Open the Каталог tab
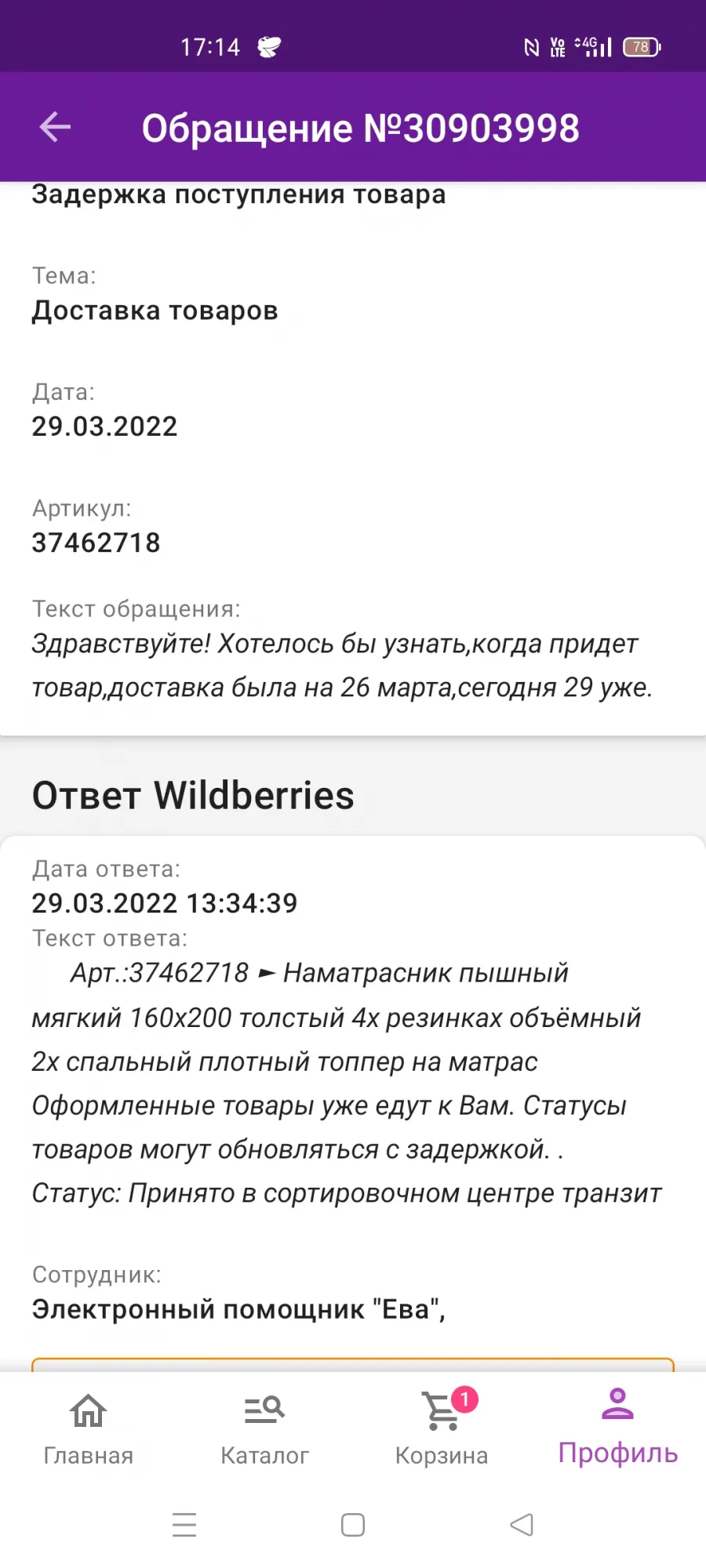Image resolution: width=706 pixels, height=1568 pixels. [264, 1428]
